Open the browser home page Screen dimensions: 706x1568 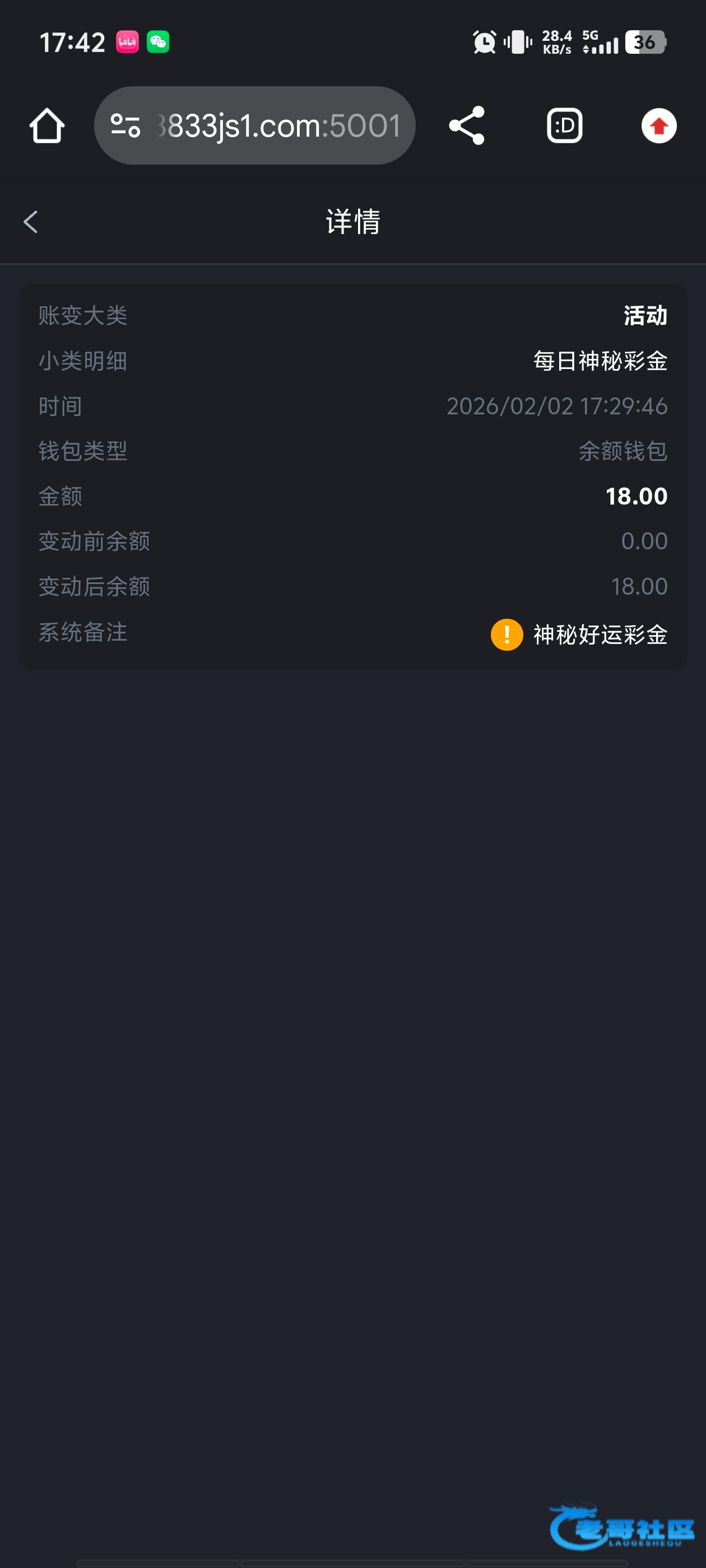tap(47, 126)
